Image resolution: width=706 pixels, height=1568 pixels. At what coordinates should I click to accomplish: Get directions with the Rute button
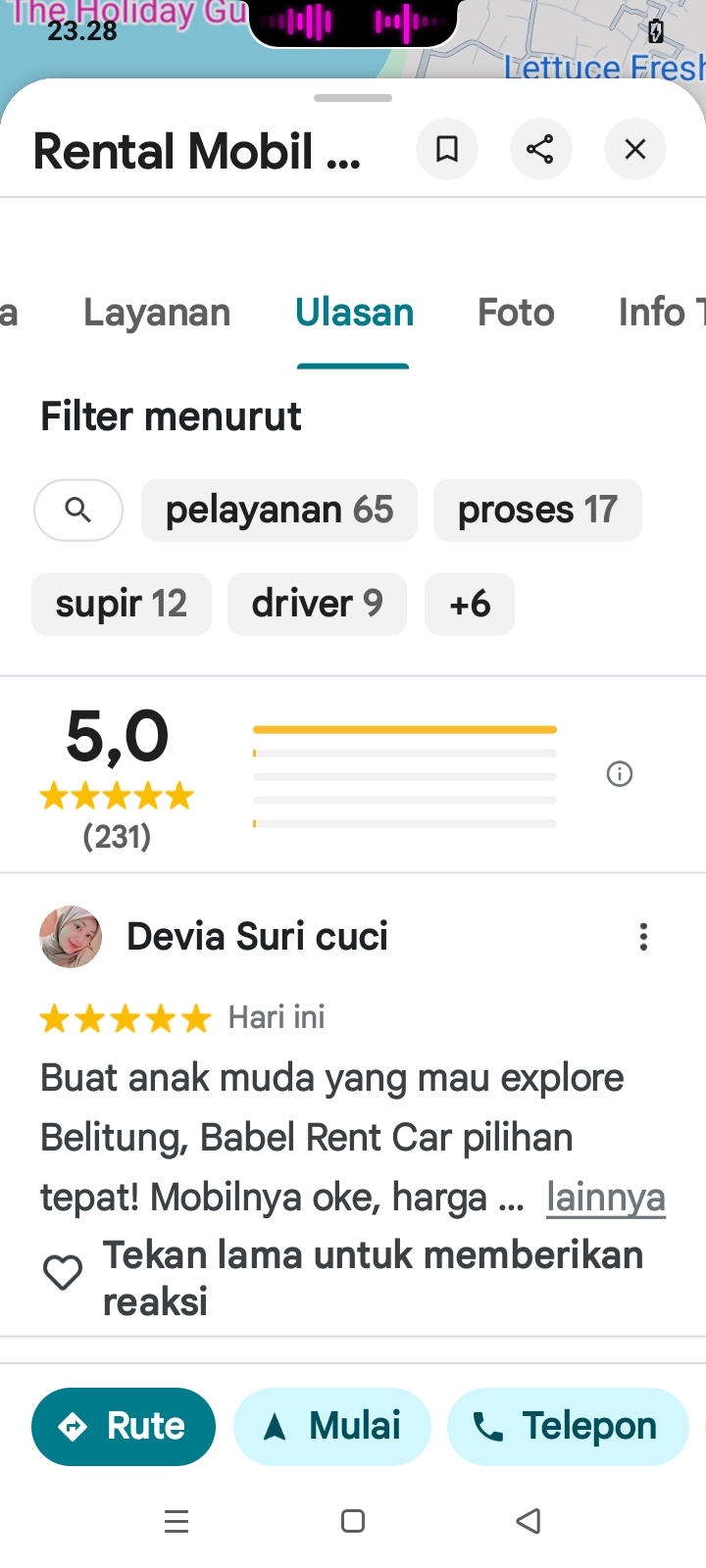coord(124,1427)
